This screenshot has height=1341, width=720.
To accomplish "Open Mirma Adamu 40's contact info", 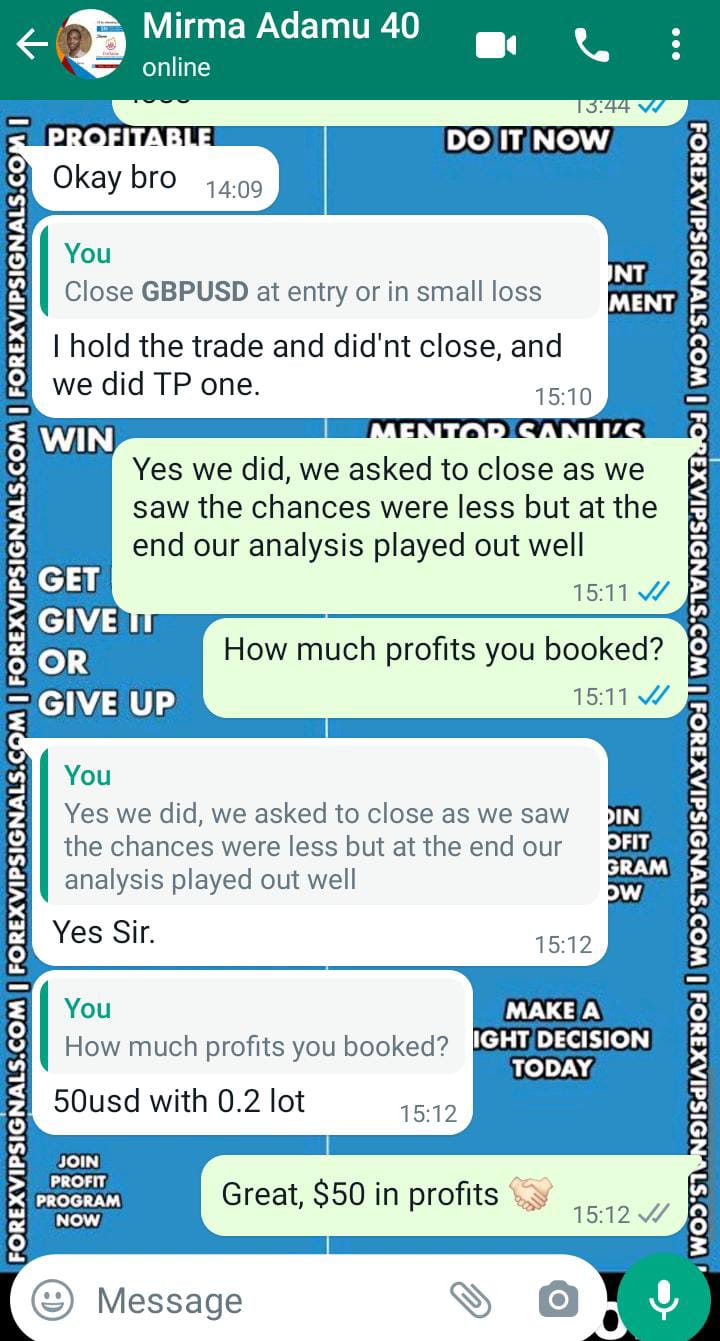I will tap(280, 44).
